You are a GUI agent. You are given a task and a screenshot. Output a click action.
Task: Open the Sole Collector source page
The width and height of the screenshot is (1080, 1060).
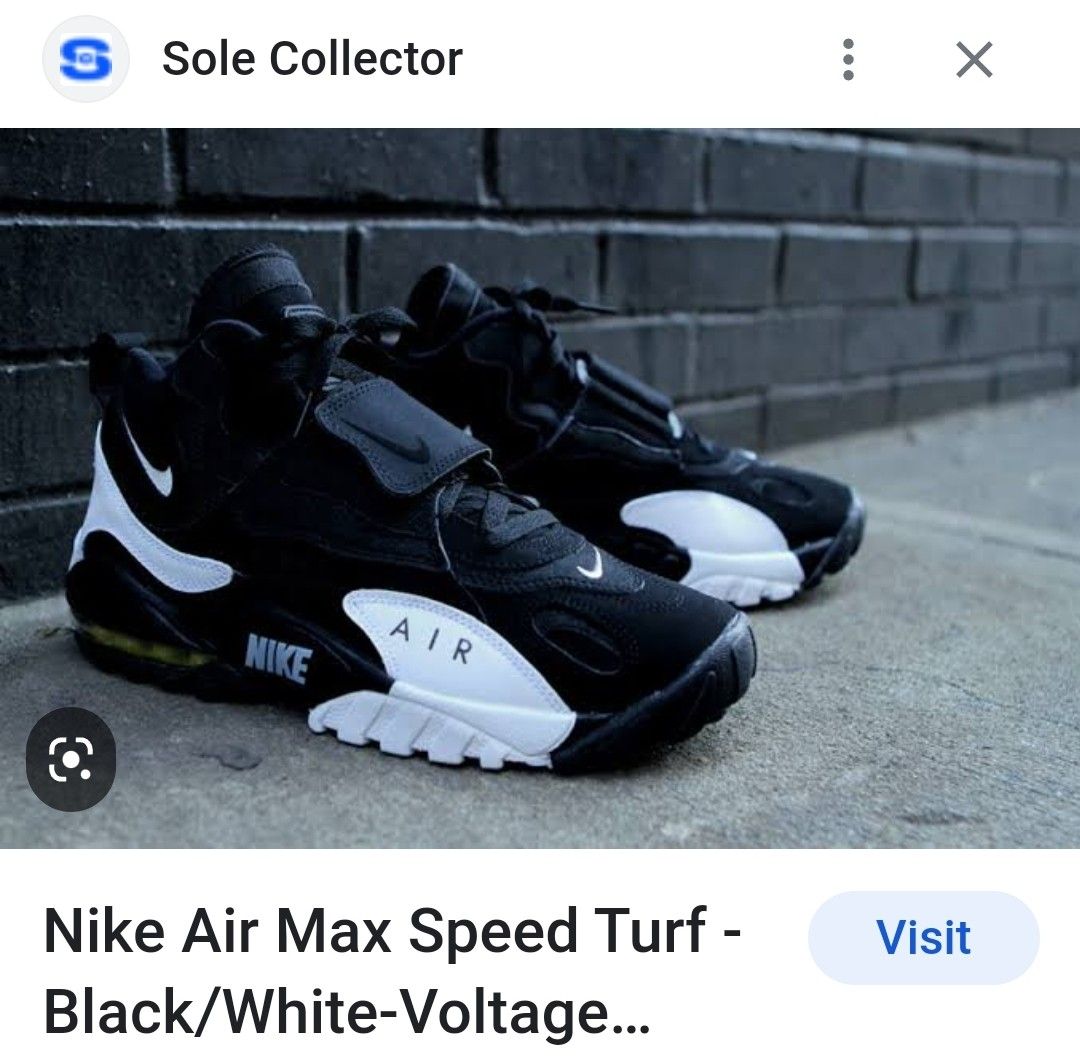tap(312, 59)
